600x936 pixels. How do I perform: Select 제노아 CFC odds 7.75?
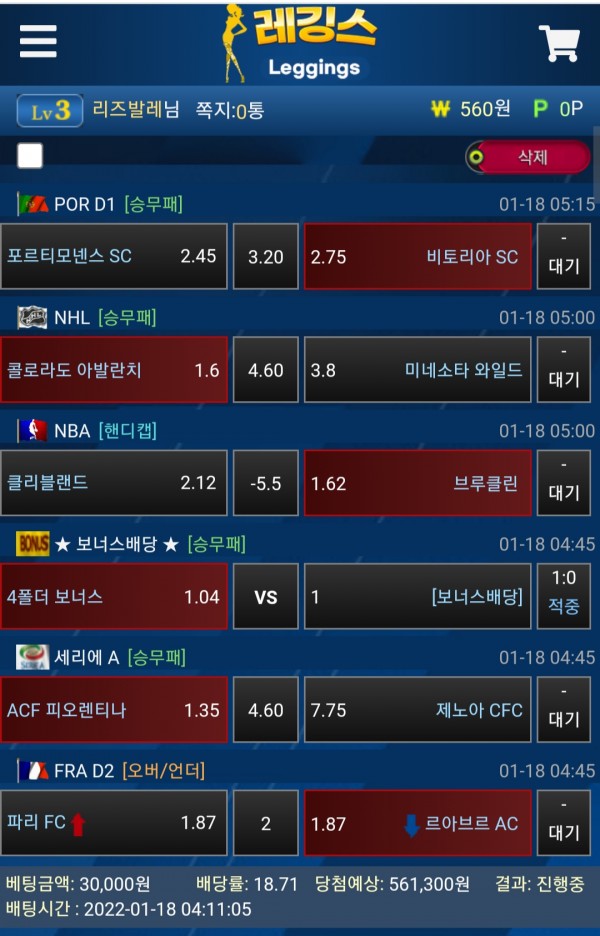[417, 710]
